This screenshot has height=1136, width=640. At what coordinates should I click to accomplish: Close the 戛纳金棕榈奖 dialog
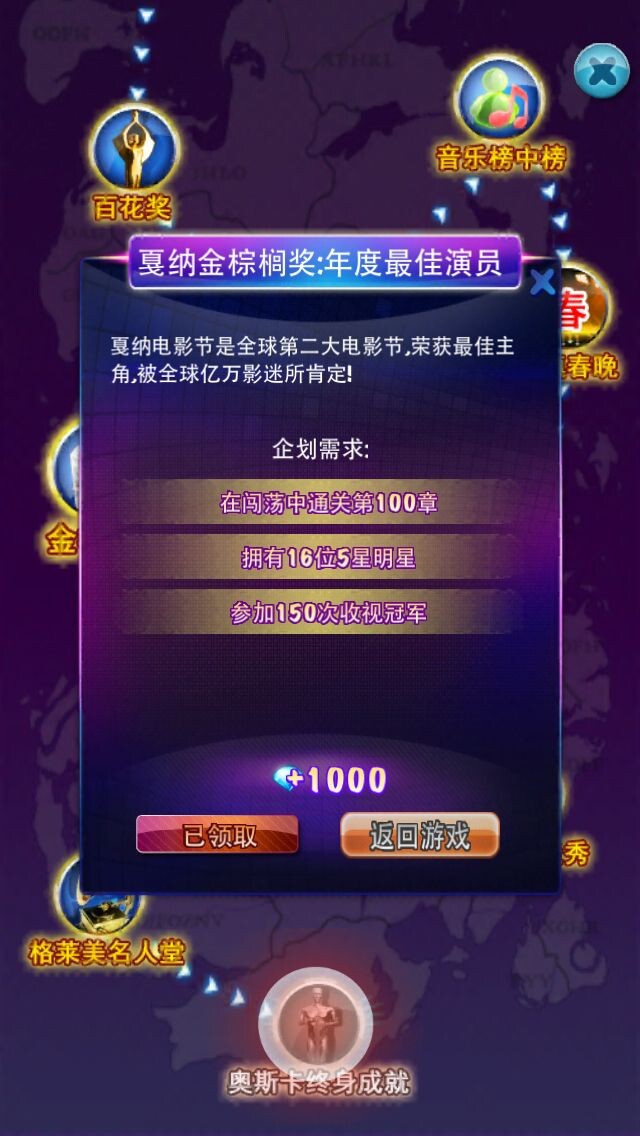pyautogui.click(x=542, y=283)
